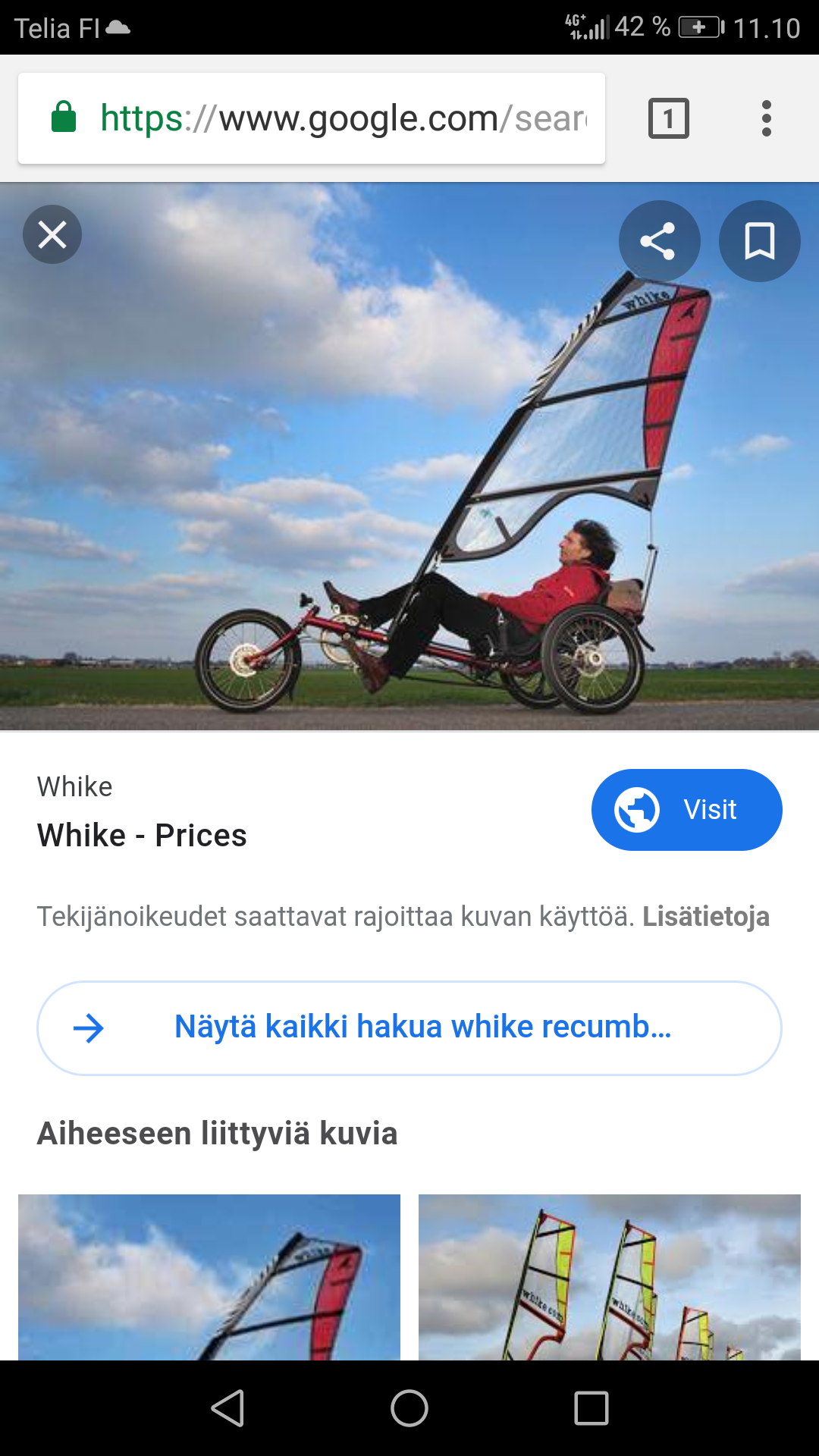Open the related image with red sail
This screenshot has height=1456, width=819.
coord(209,1277)
